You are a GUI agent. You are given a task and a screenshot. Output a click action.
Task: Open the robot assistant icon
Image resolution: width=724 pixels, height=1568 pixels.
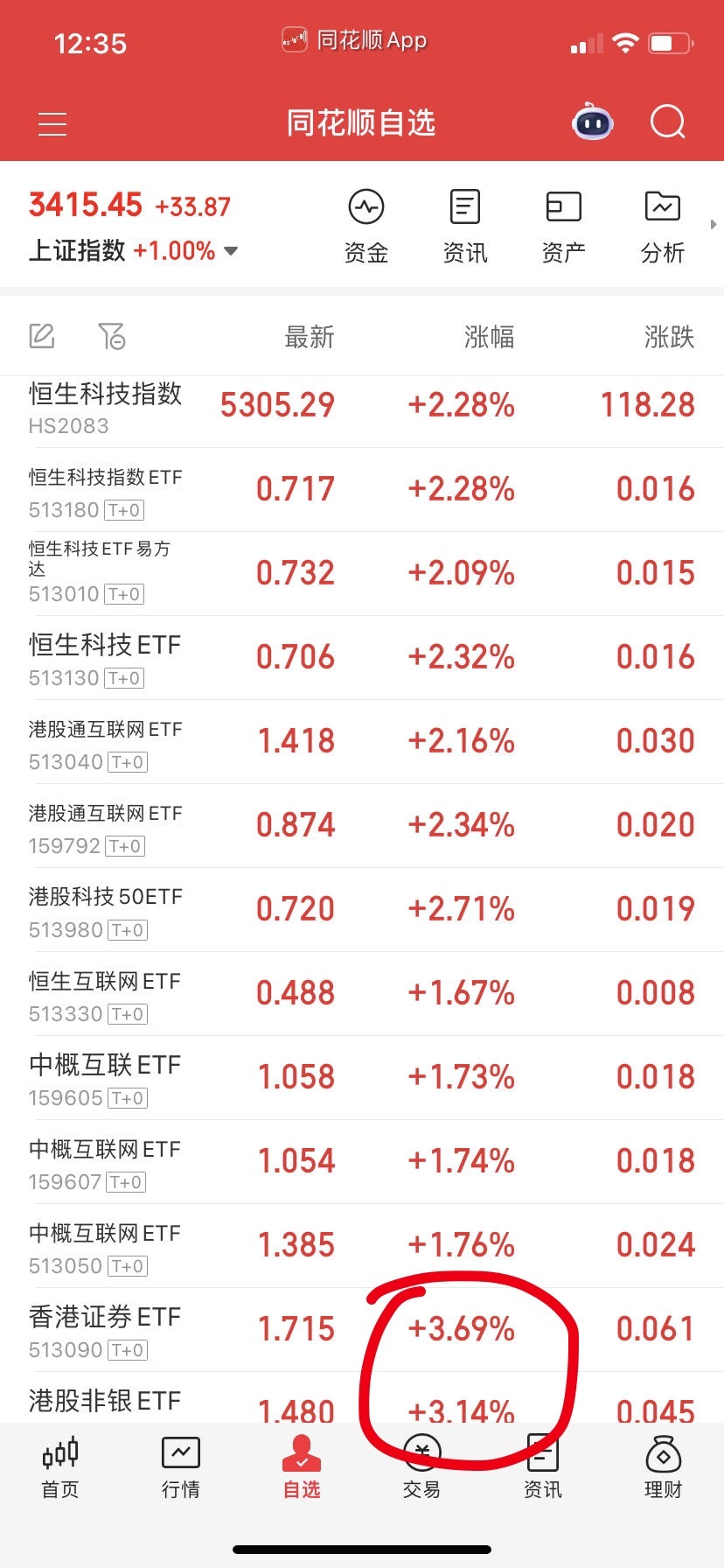[593, 122]
